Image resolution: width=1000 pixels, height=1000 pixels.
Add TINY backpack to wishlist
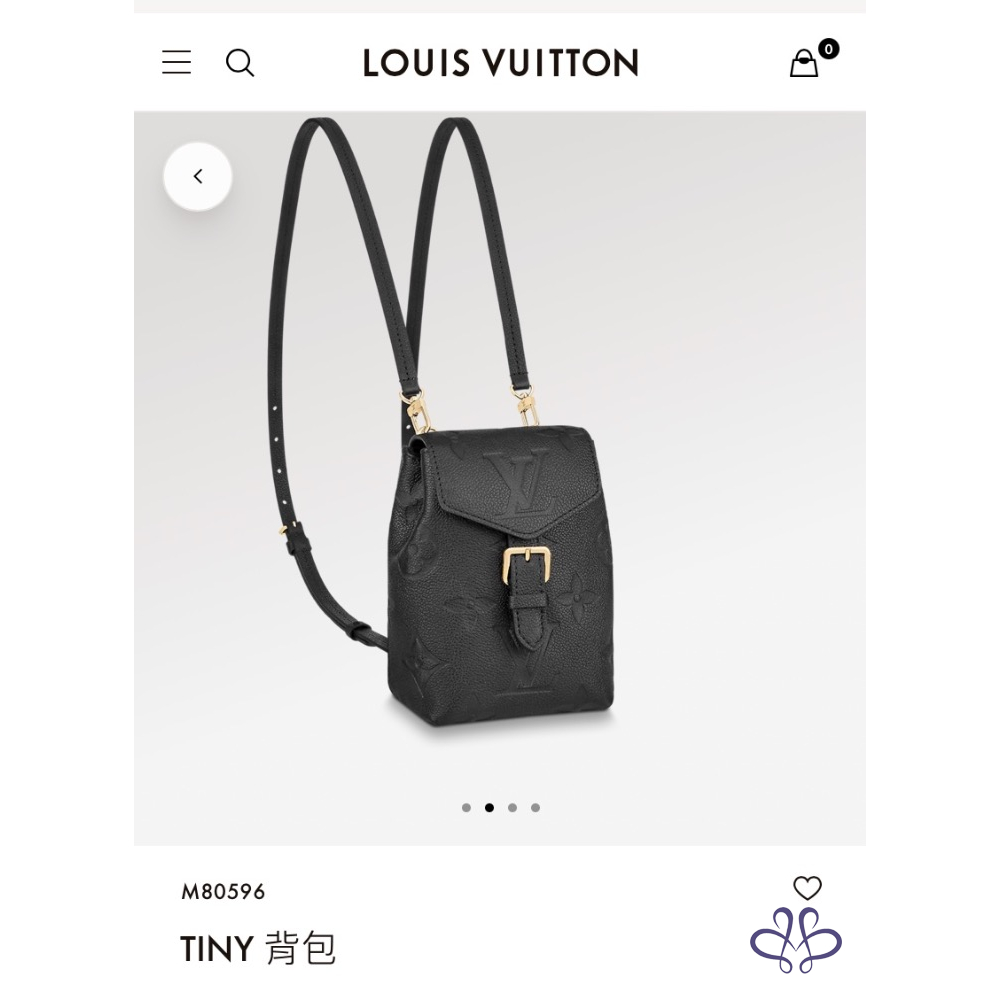807,888
